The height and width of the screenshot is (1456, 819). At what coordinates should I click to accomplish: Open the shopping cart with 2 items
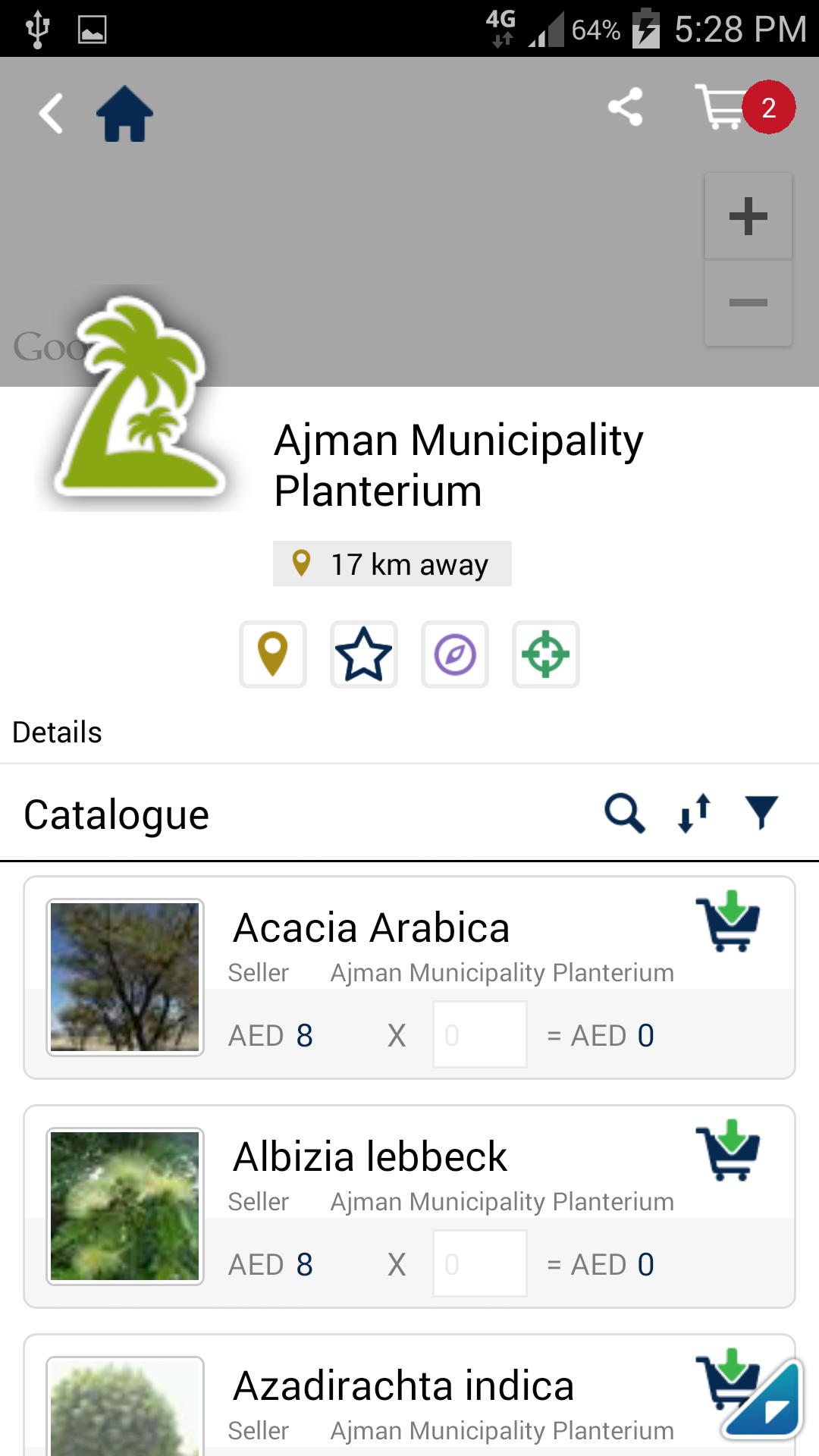coord(720,111)
